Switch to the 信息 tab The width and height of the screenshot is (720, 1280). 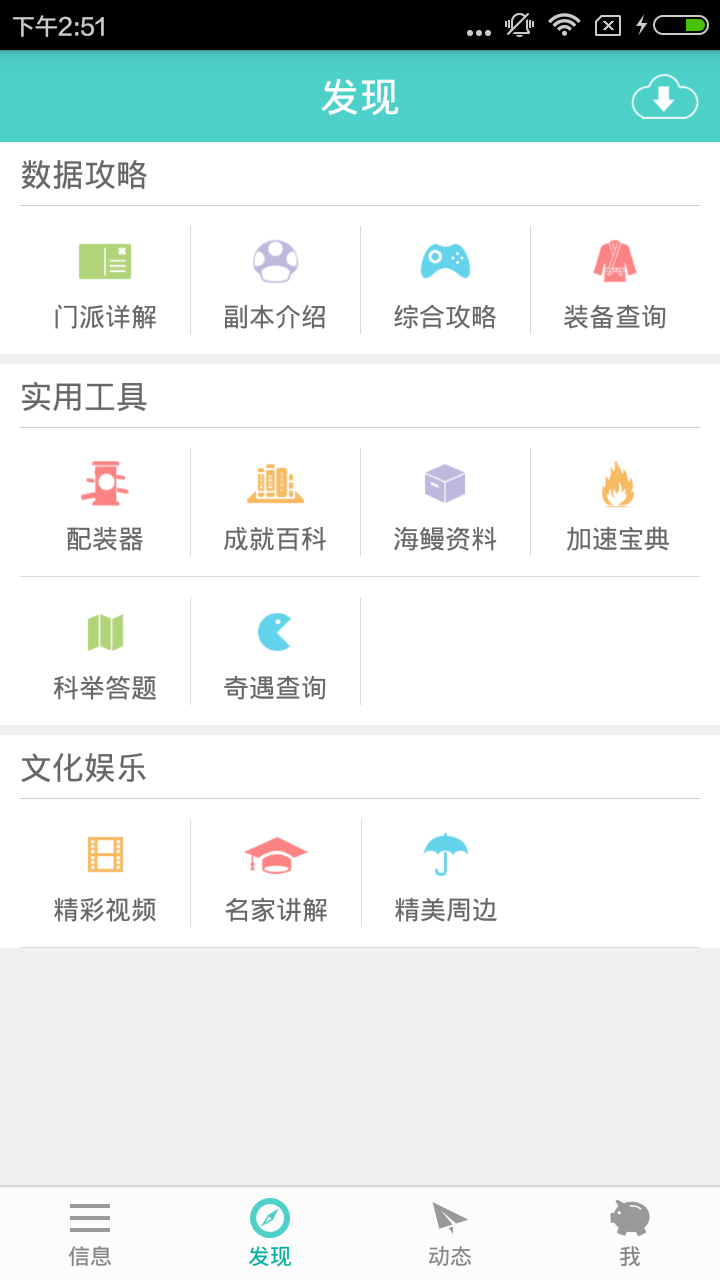pyautogui.click(x=90, y=1230)
